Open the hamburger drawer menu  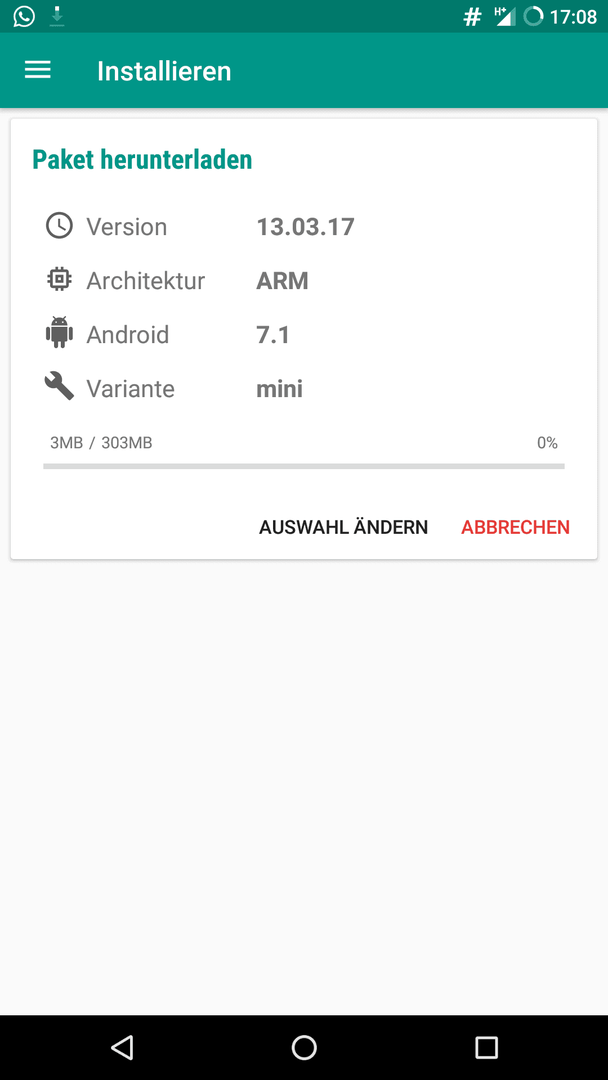tap(38, 70)
